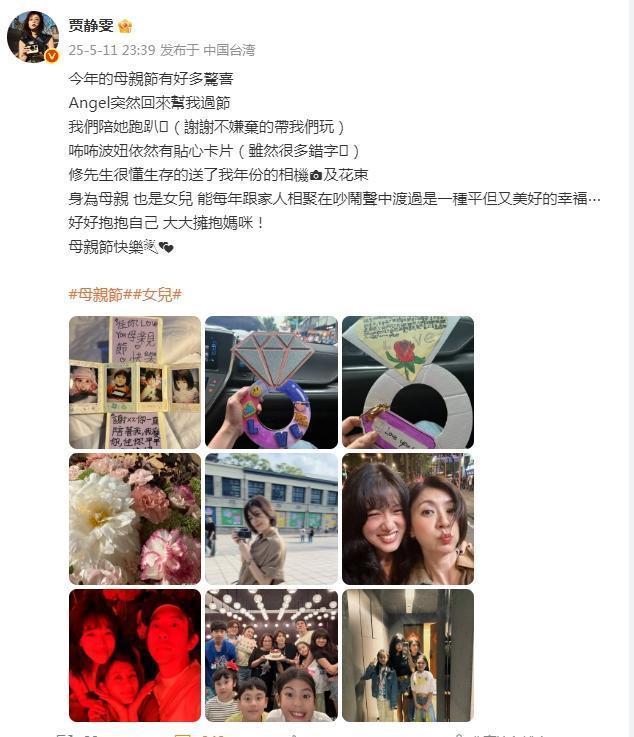Open the #女兒# hashtag
Image resolution: width=634 pixels, height=737 pixels.
[154, 295]
